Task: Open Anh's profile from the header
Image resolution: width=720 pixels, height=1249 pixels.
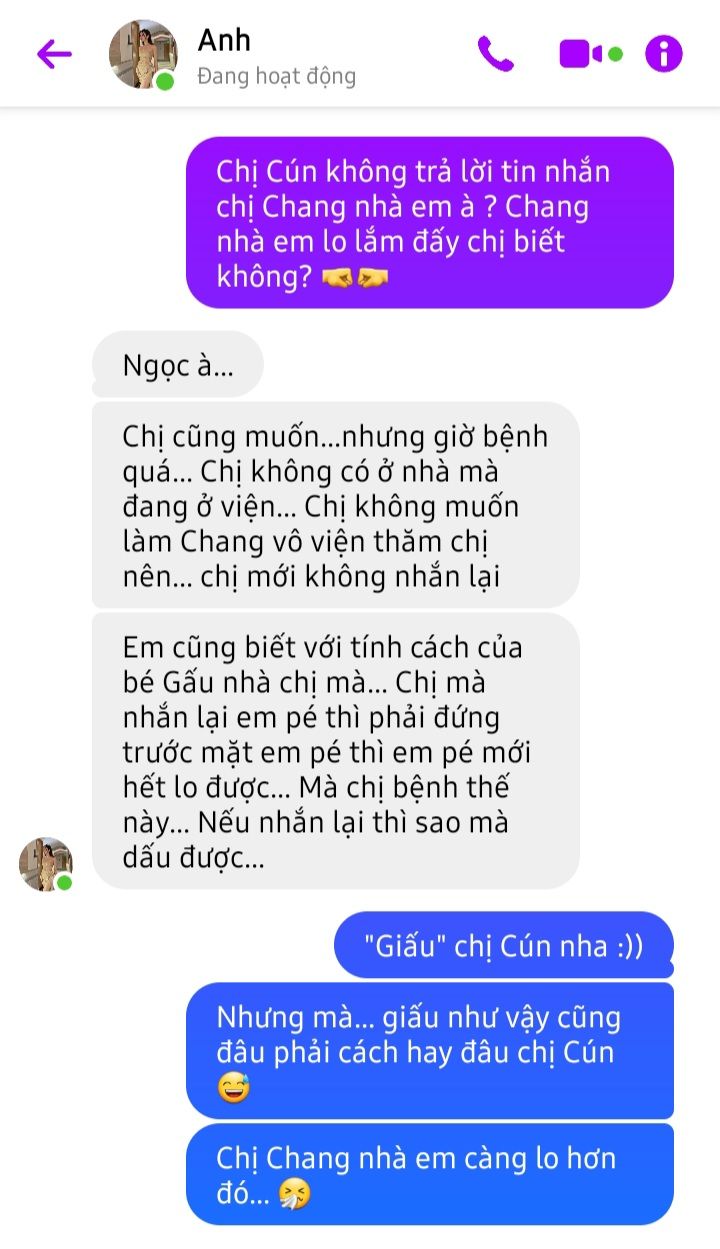Action: 143,54
